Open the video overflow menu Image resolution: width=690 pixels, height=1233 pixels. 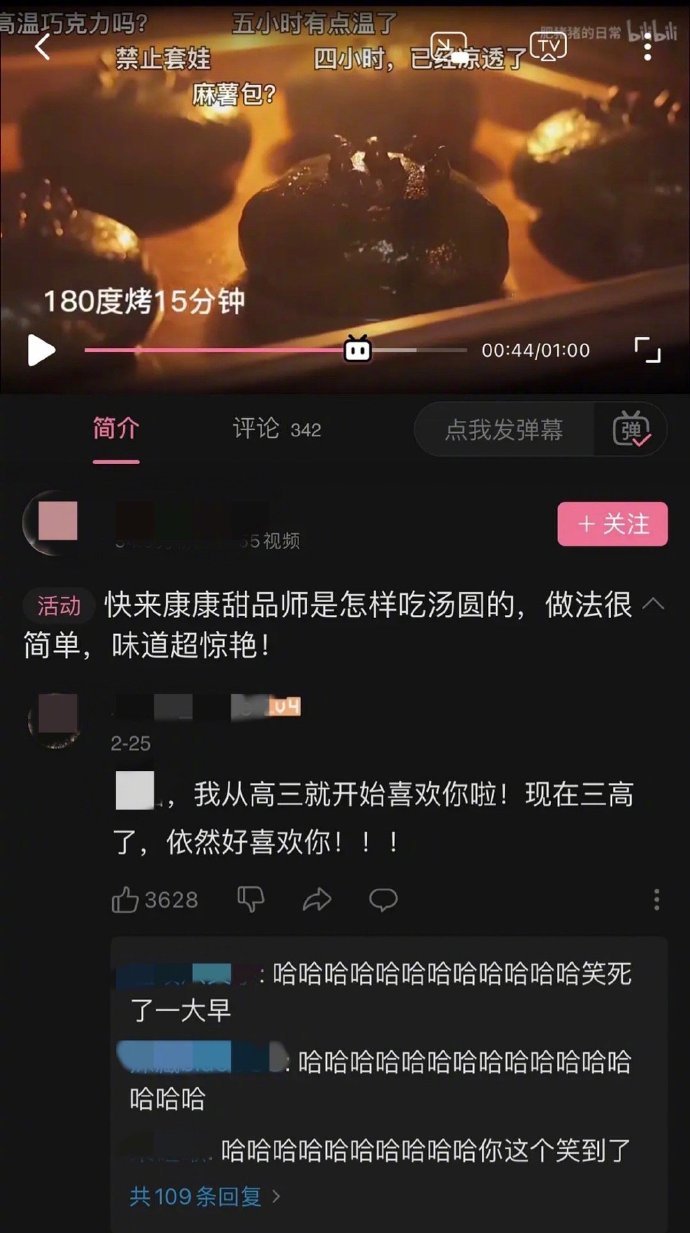pyautogui.click(x=648, y=46)
